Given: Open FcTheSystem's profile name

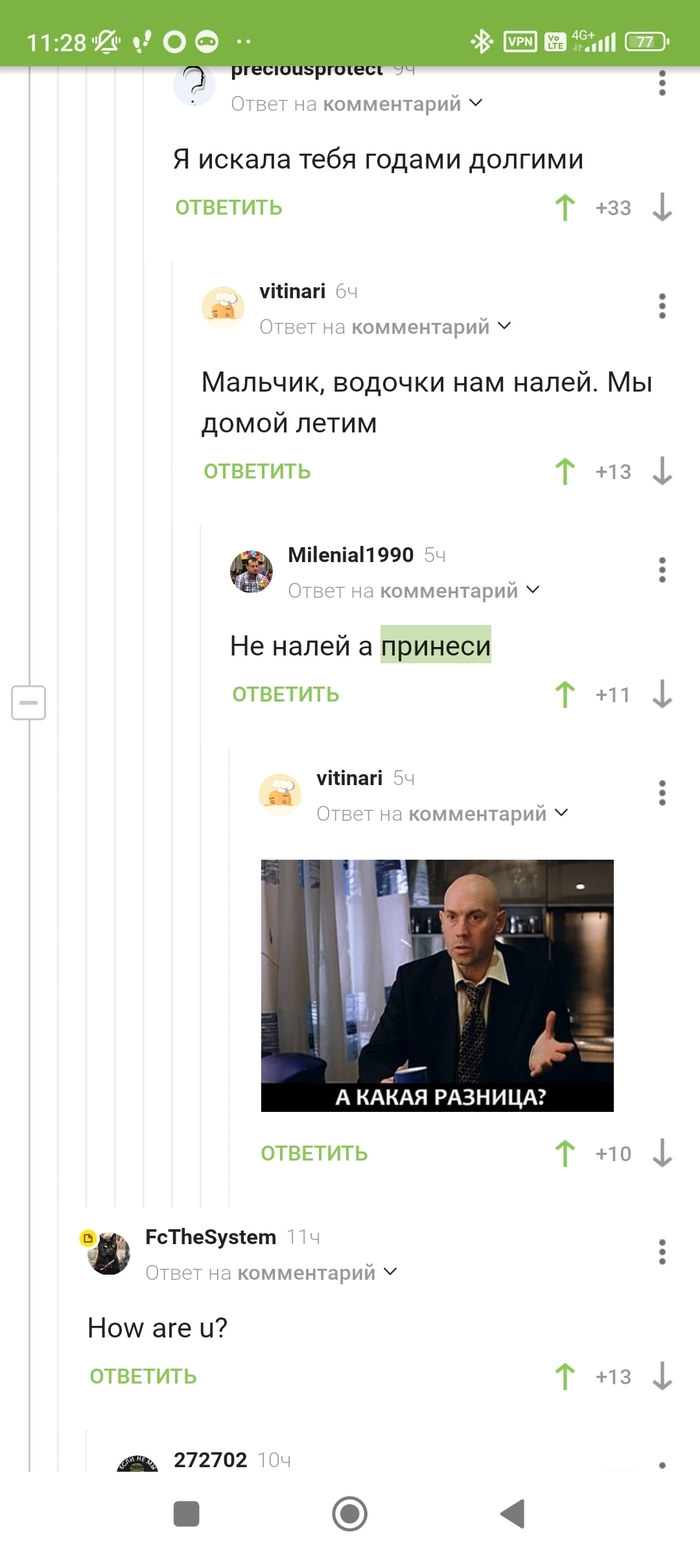Looking at the screenshot, I should pos(210,1237).
